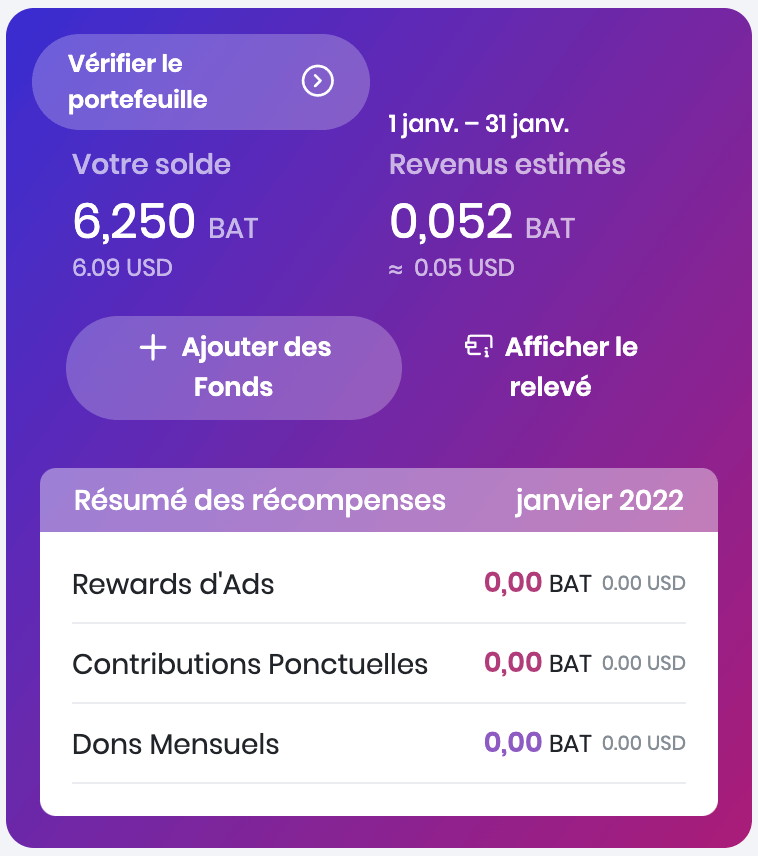Screen dimensions: 758x856
Task: Click the approximately symbol near 0.05 USD
Action: 398,268
